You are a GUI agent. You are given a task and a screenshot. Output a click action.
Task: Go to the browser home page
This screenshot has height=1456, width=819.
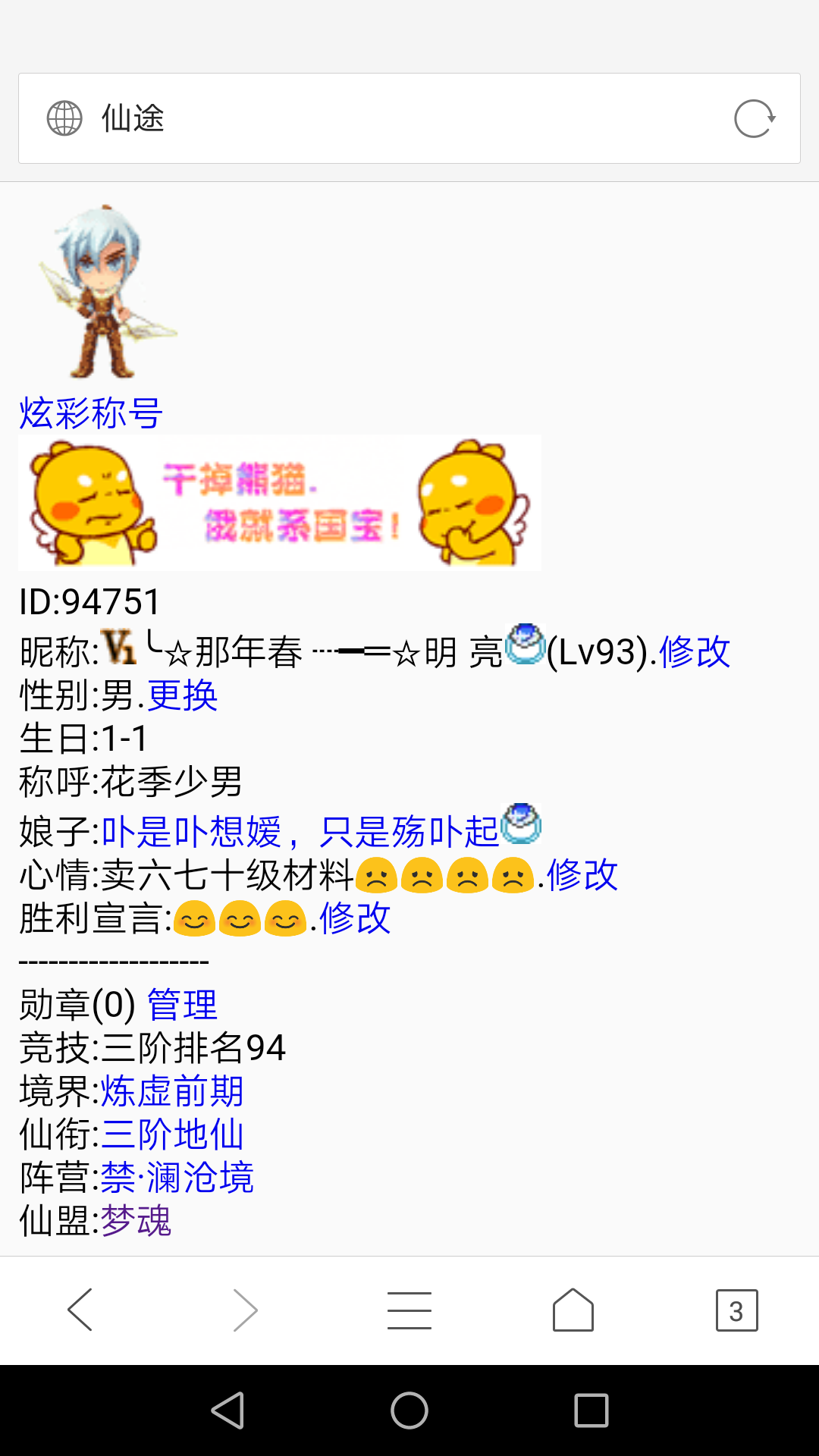(573, 1310)
